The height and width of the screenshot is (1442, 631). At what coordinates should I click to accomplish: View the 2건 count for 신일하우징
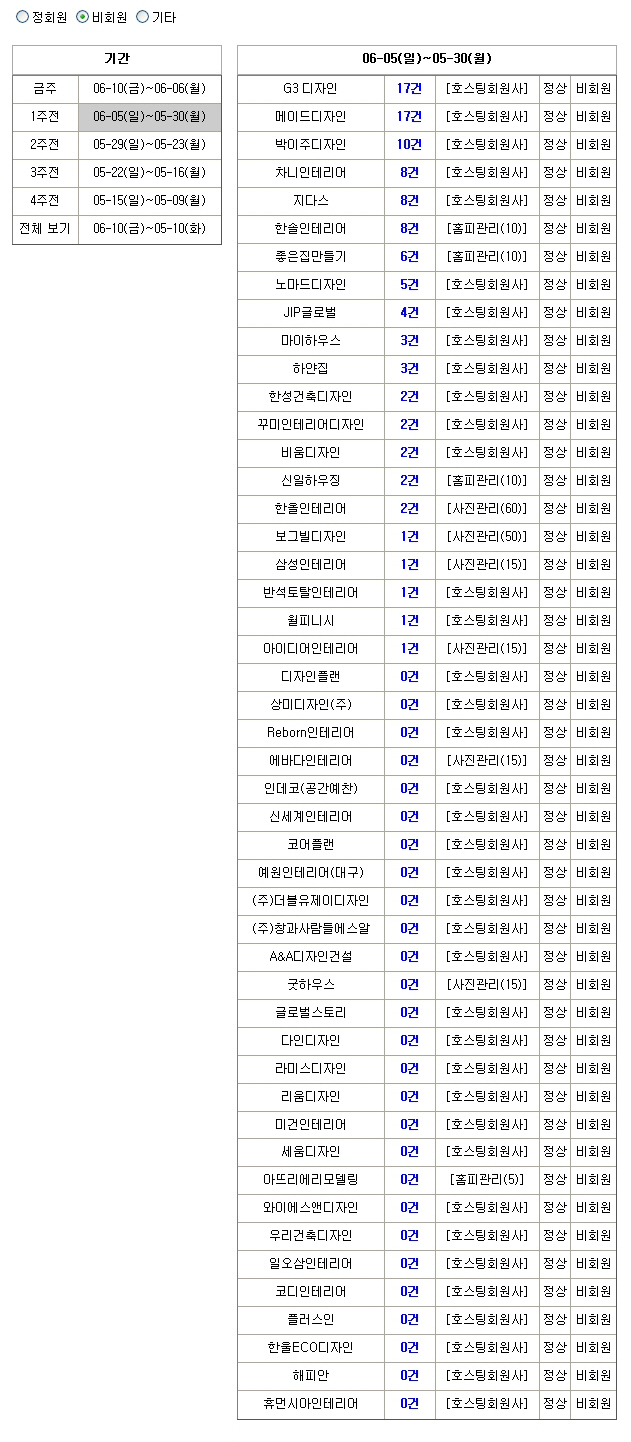click(x=409, y=481)
